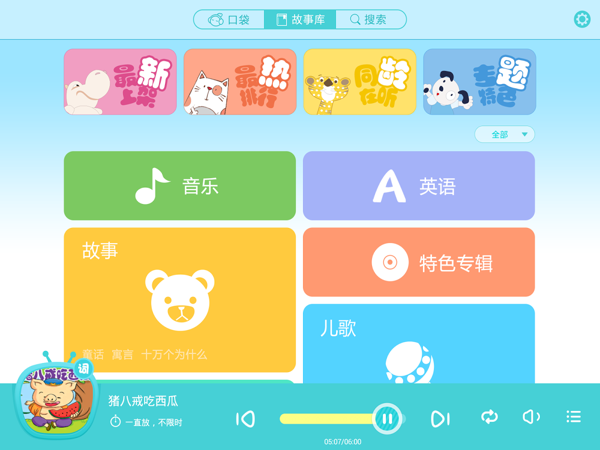Select the 故事库 tab
The image size is (600, 450).
point(300,19)
